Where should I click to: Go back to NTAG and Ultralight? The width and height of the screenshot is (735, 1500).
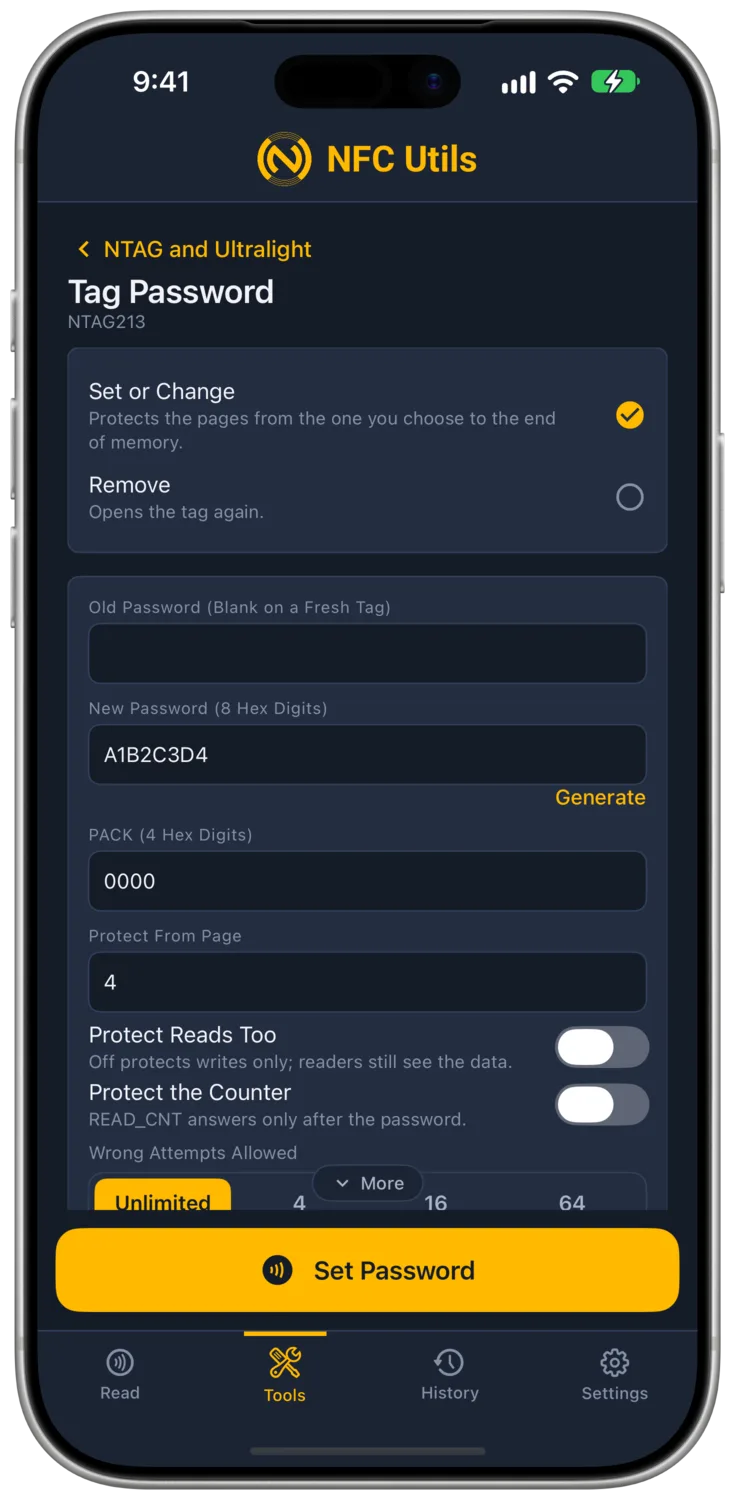[x=195, y=249]
